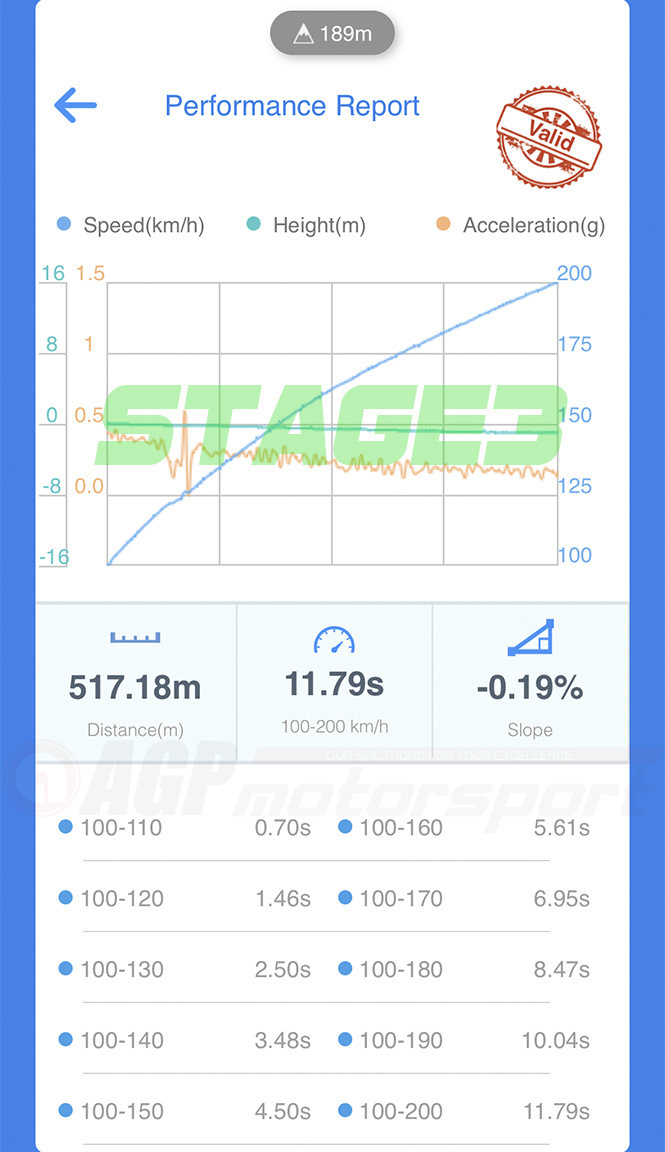Go back from the Performance Report
Viewport: 665px width, 1152px height.
(76, 105)
